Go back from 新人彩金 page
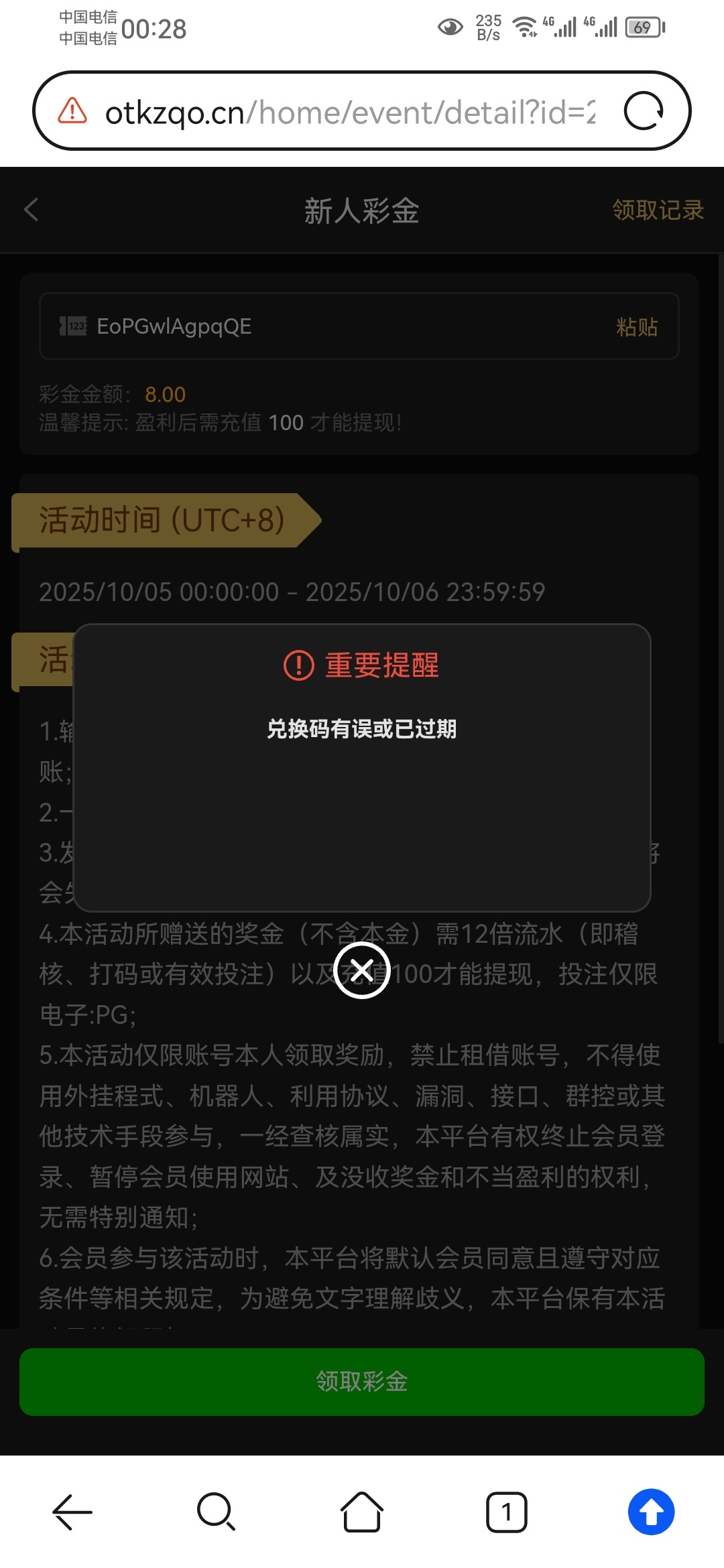Viewport: 724px width, 1568px height. [x=32, y=210]
